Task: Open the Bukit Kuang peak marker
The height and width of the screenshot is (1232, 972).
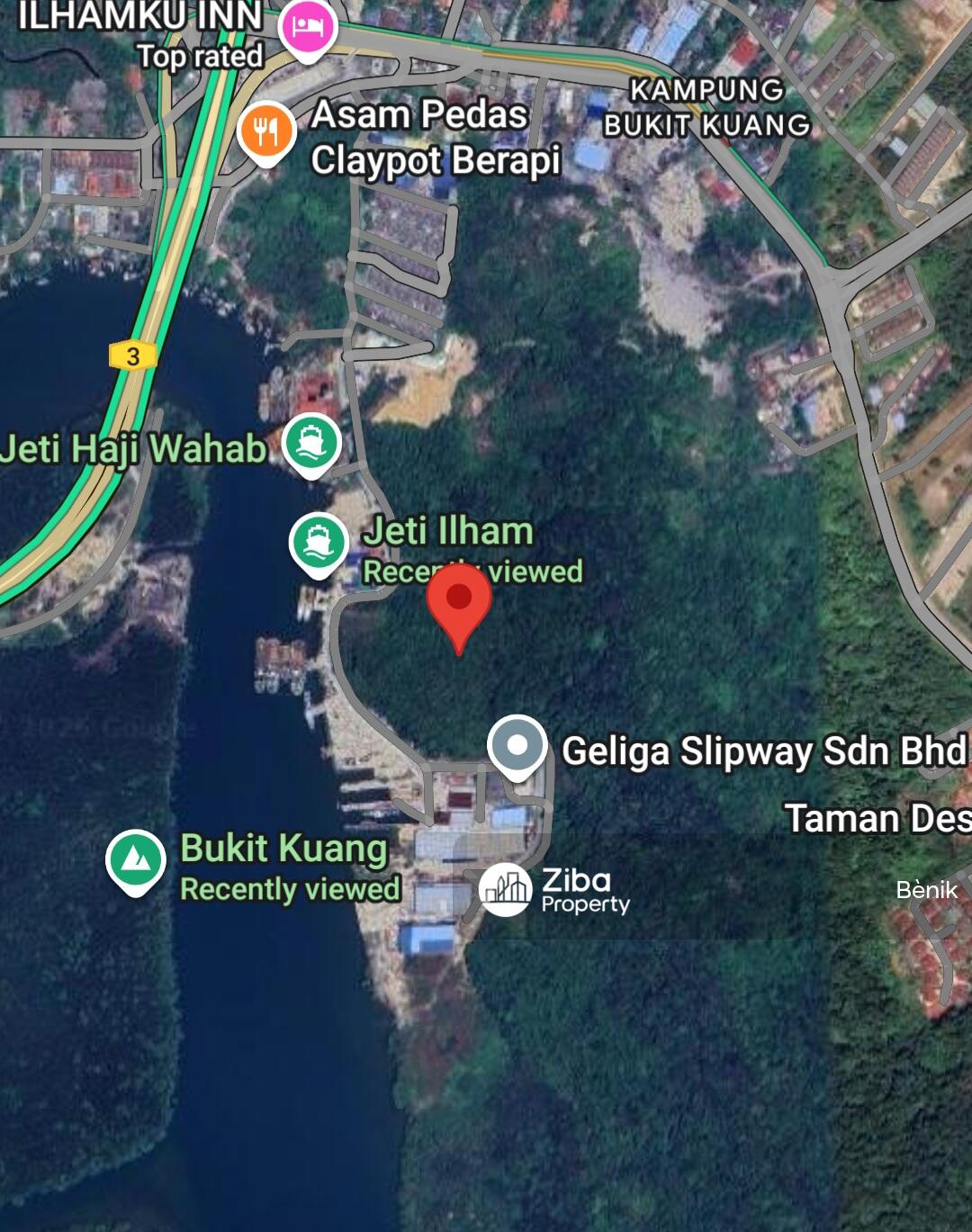Action: point(136,859)
